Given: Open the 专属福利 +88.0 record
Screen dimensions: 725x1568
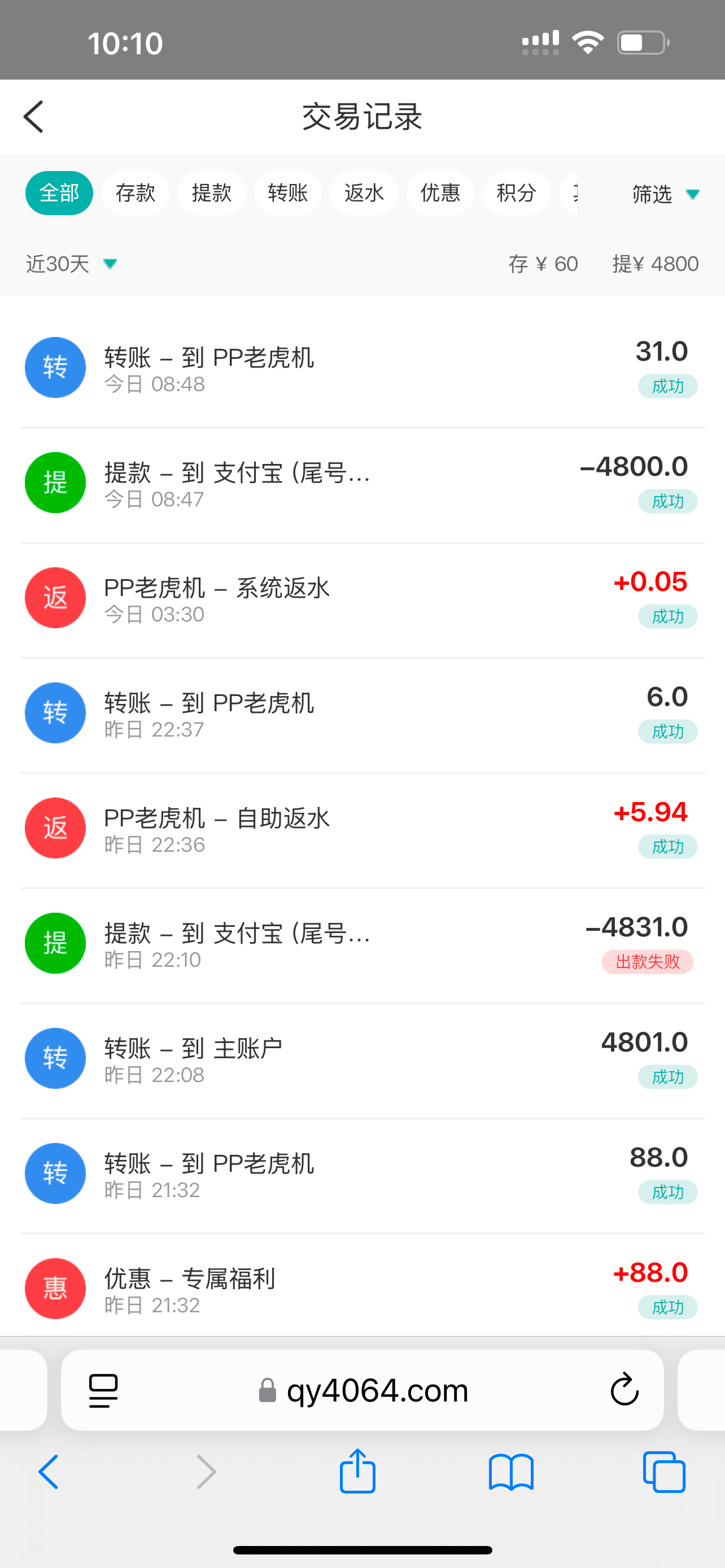Looking at the screenshot, I should 362,1289.
